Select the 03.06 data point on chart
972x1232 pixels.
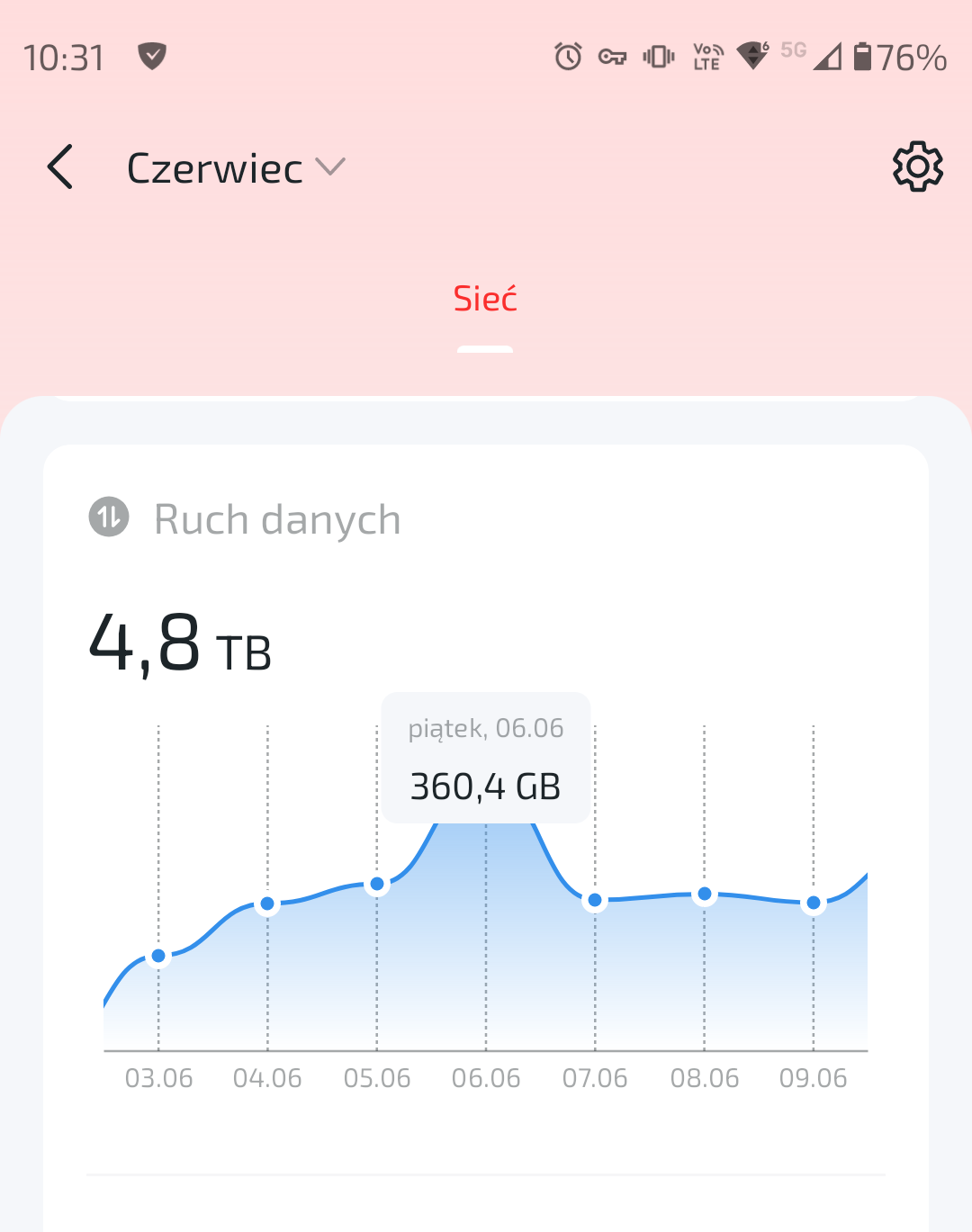tap(158, 956)
